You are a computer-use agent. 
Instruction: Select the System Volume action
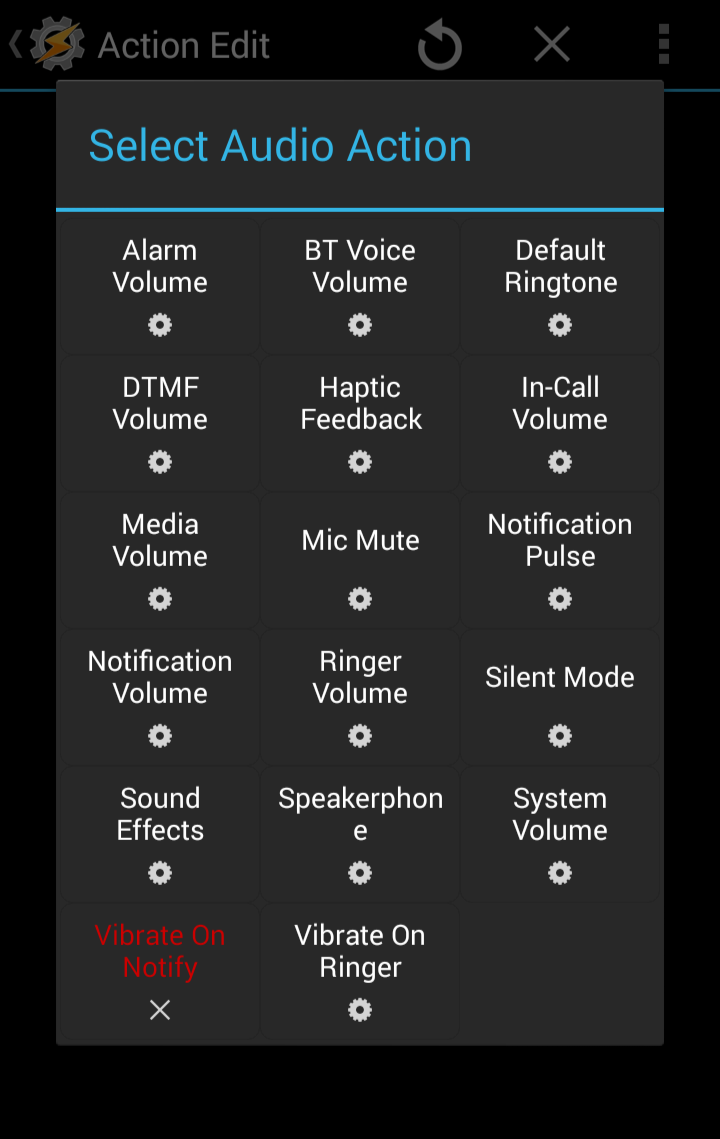point(559,814)
